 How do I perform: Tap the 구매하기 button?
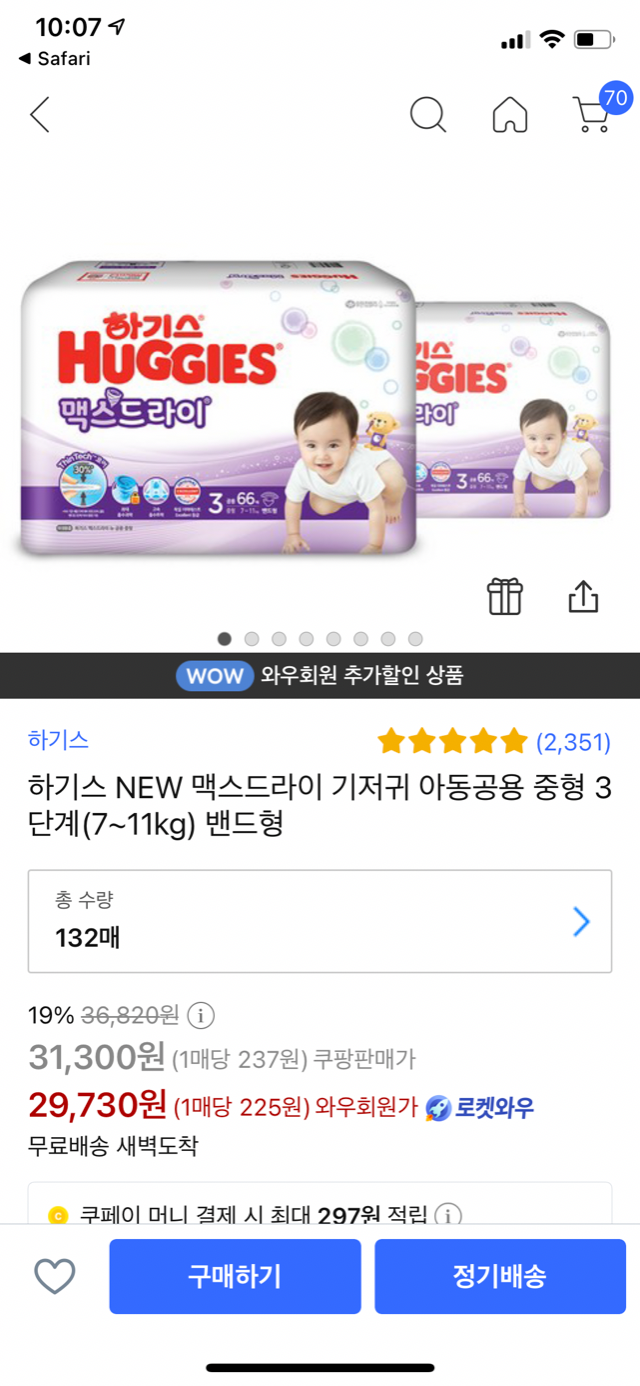point(235,1276)
